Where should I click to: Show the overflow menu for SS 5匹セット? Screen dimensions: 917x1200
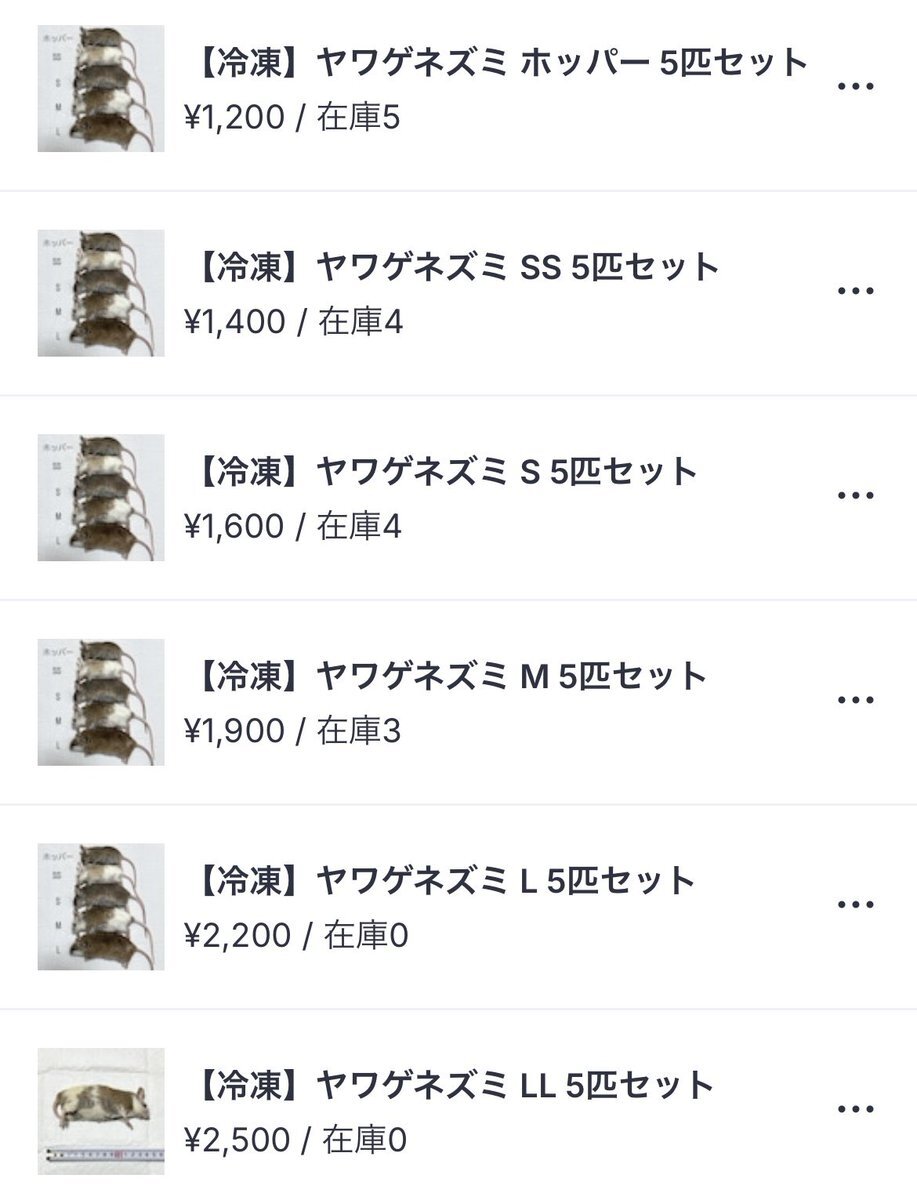click(x=855, y=291)
